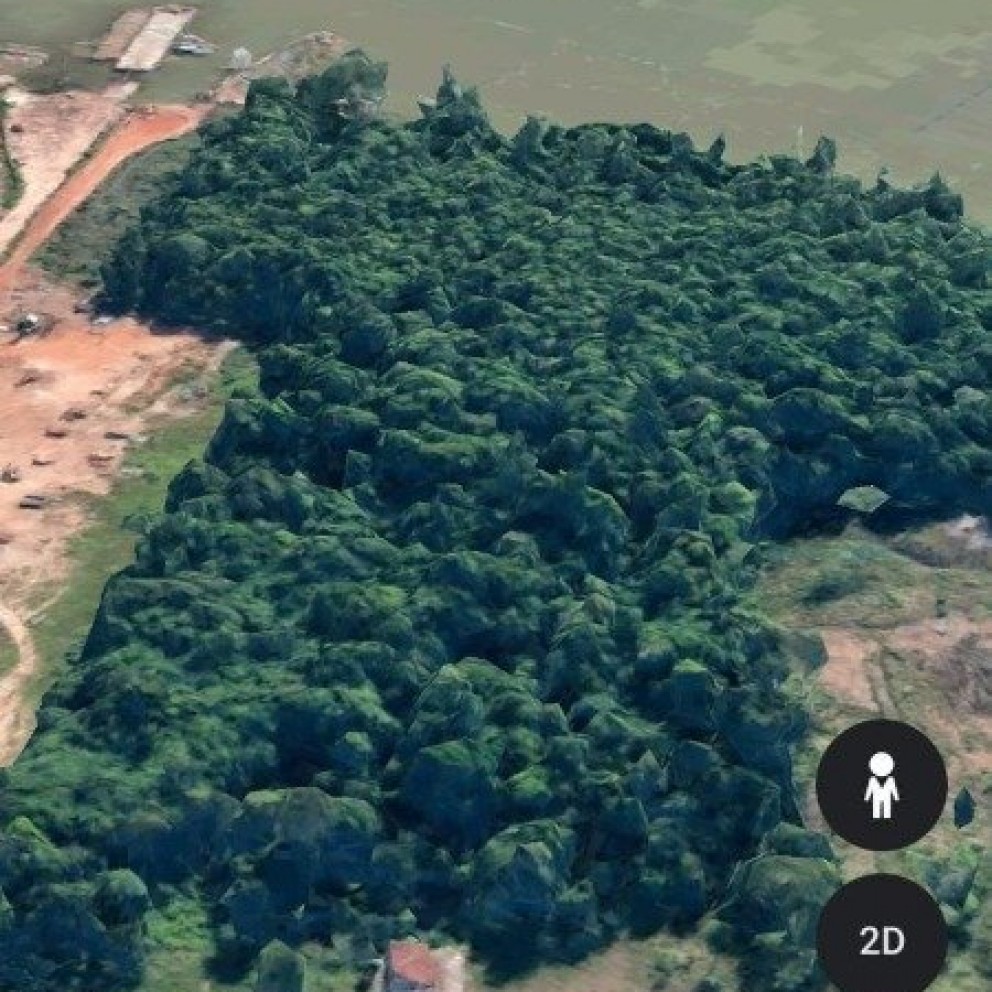
Task: Switch the map to 2D view
Action: pos(882,938)
